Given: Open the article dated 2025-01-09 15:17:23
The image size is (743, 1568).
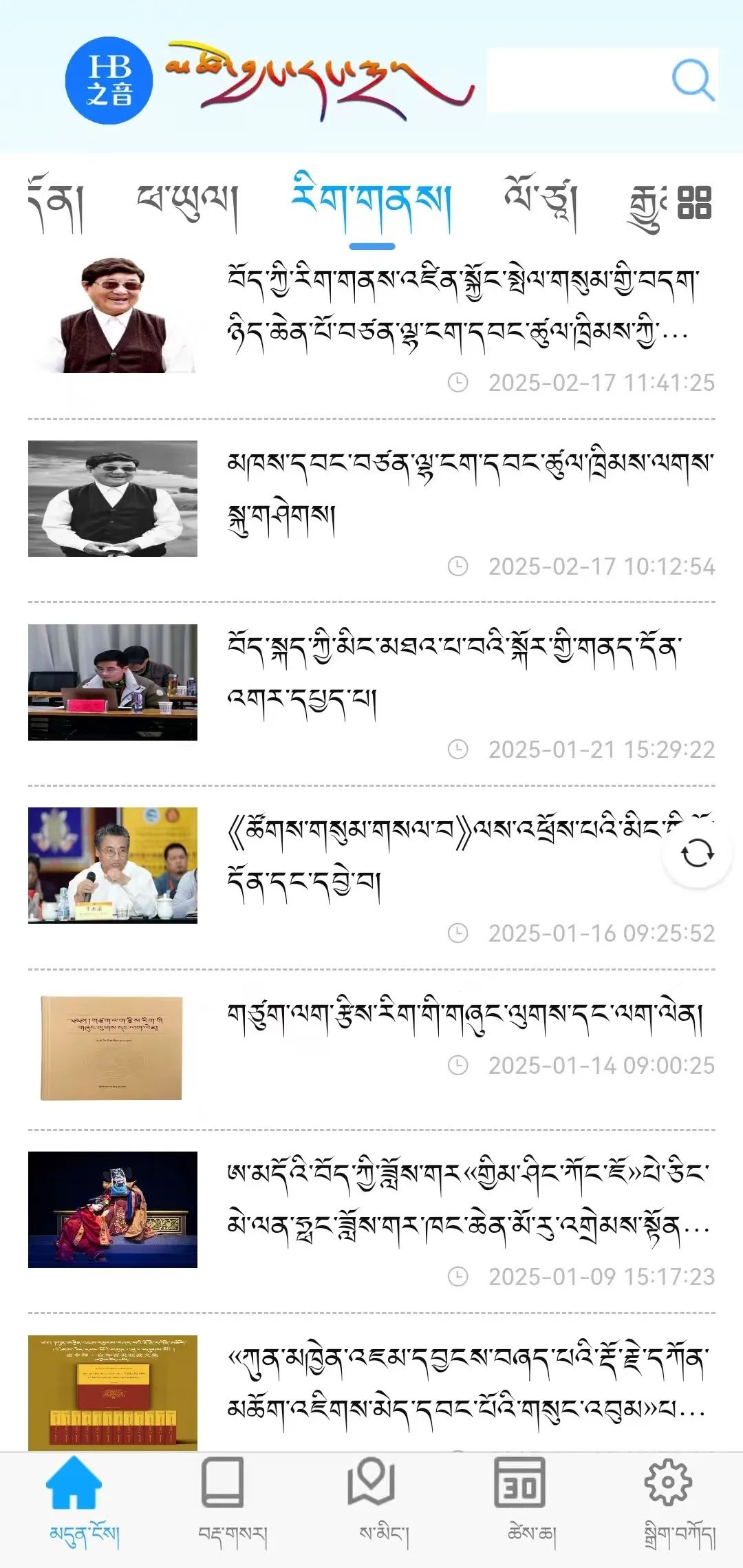Looking at the screenshot, I should coord(371,1221).
